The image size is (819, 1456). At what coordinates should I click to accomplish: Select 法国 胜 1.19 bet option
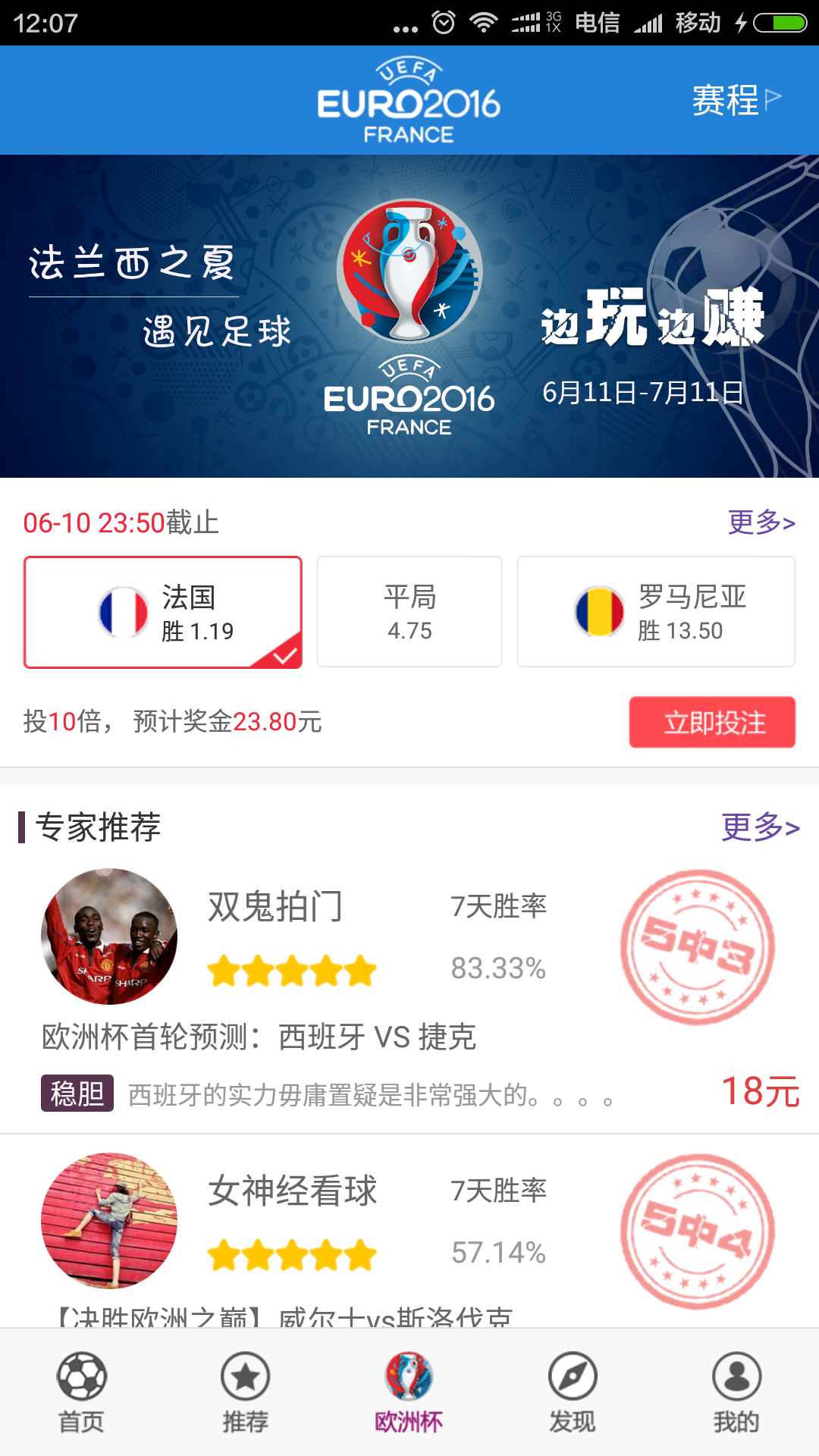[163, 612]
